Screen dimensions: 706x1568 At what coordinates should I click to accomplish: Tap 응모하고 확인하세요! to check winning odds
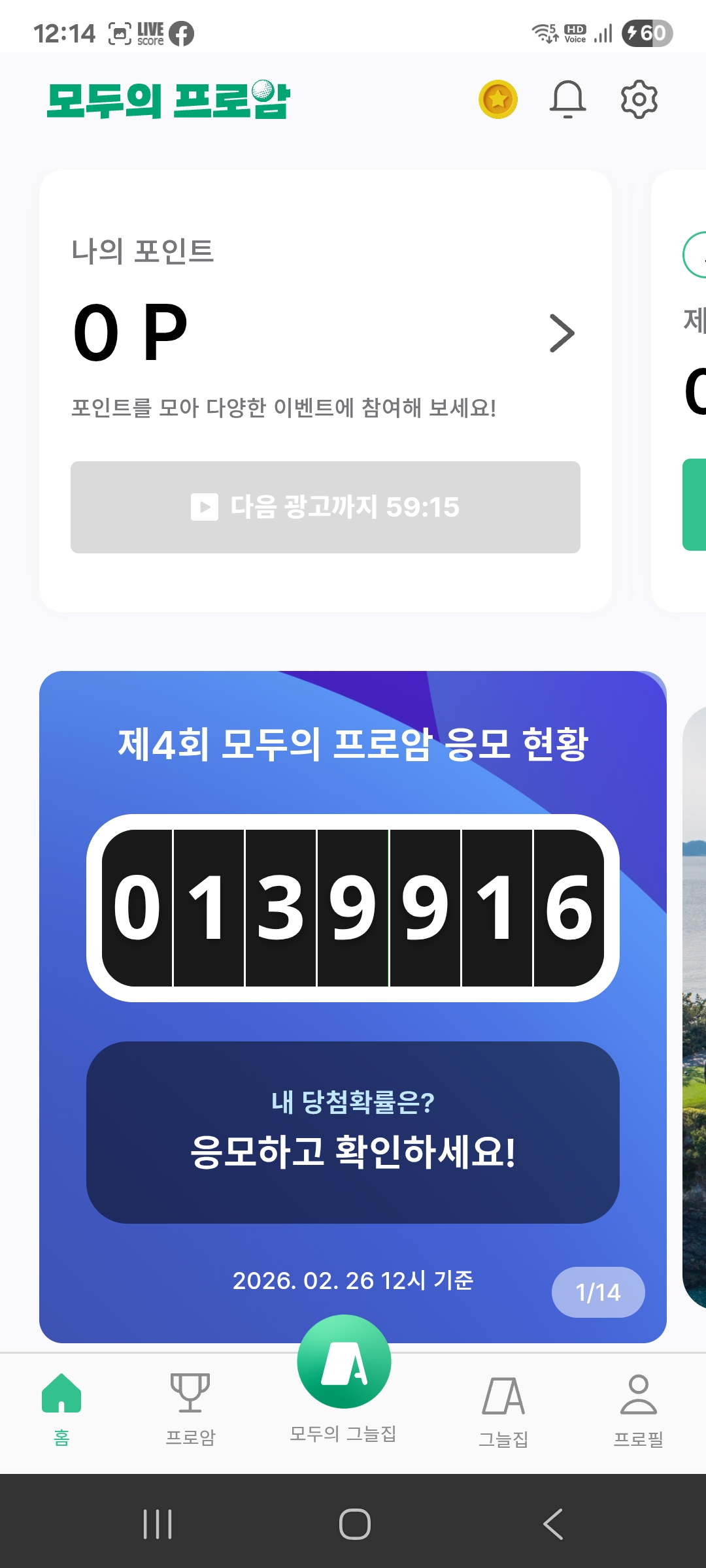click(x=353, y=1132)
